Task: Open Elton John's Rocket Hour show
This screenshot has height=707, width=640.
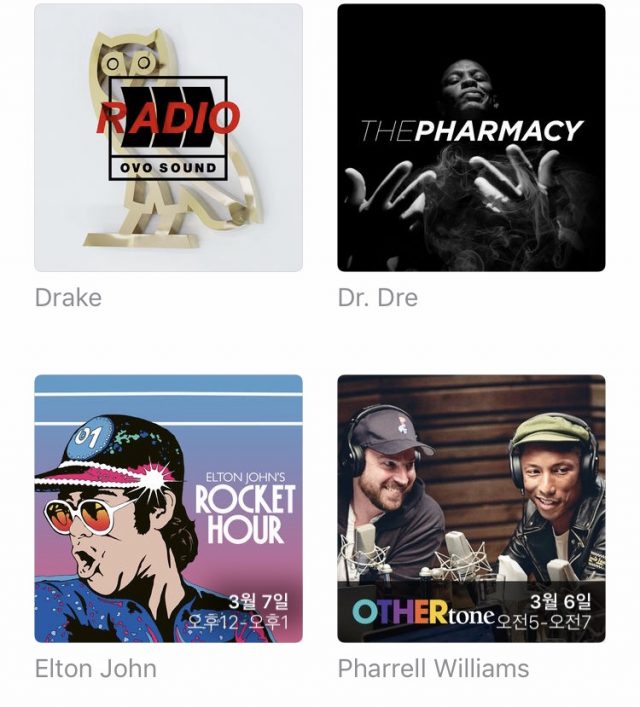Action: click(168, 508)
